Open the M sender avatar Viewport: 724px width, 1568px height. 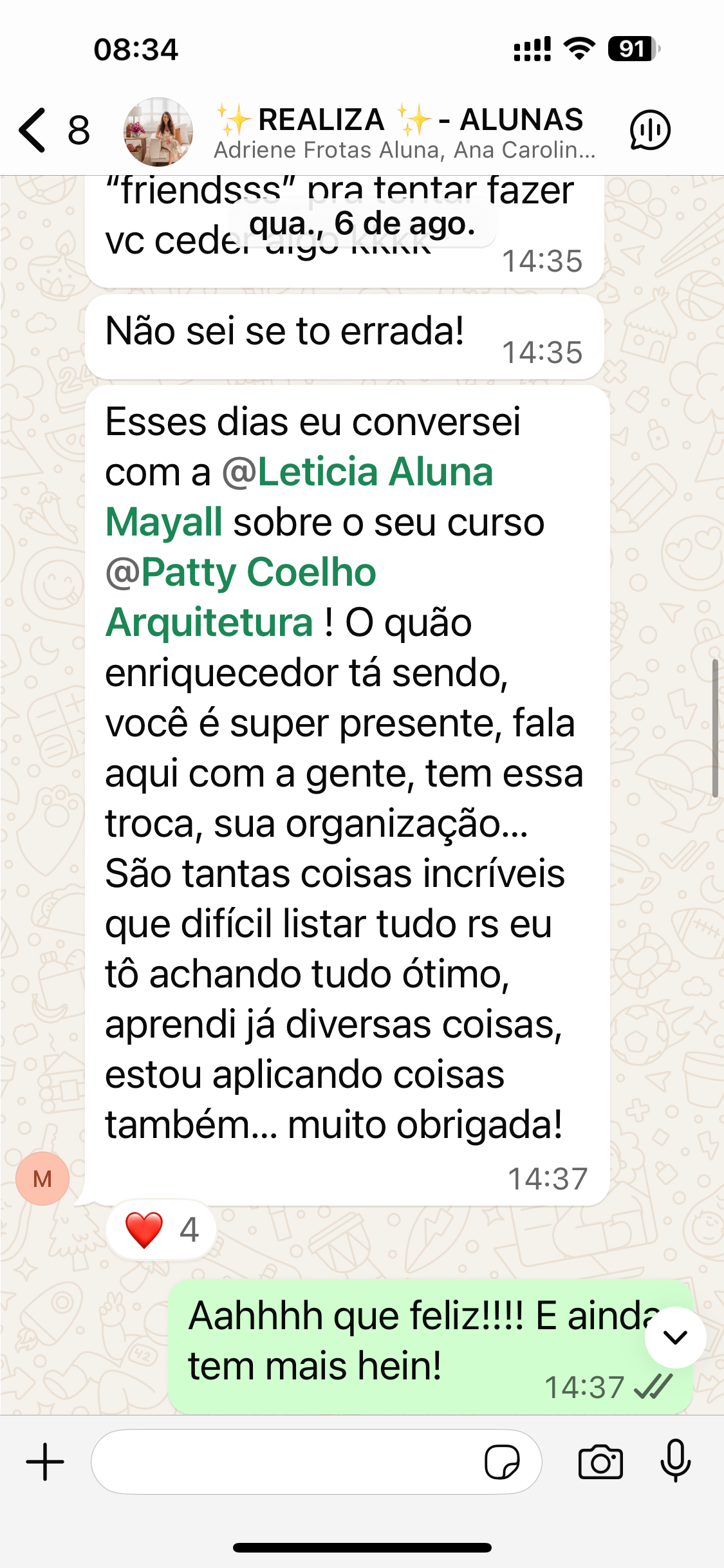tap(42, 1179)
